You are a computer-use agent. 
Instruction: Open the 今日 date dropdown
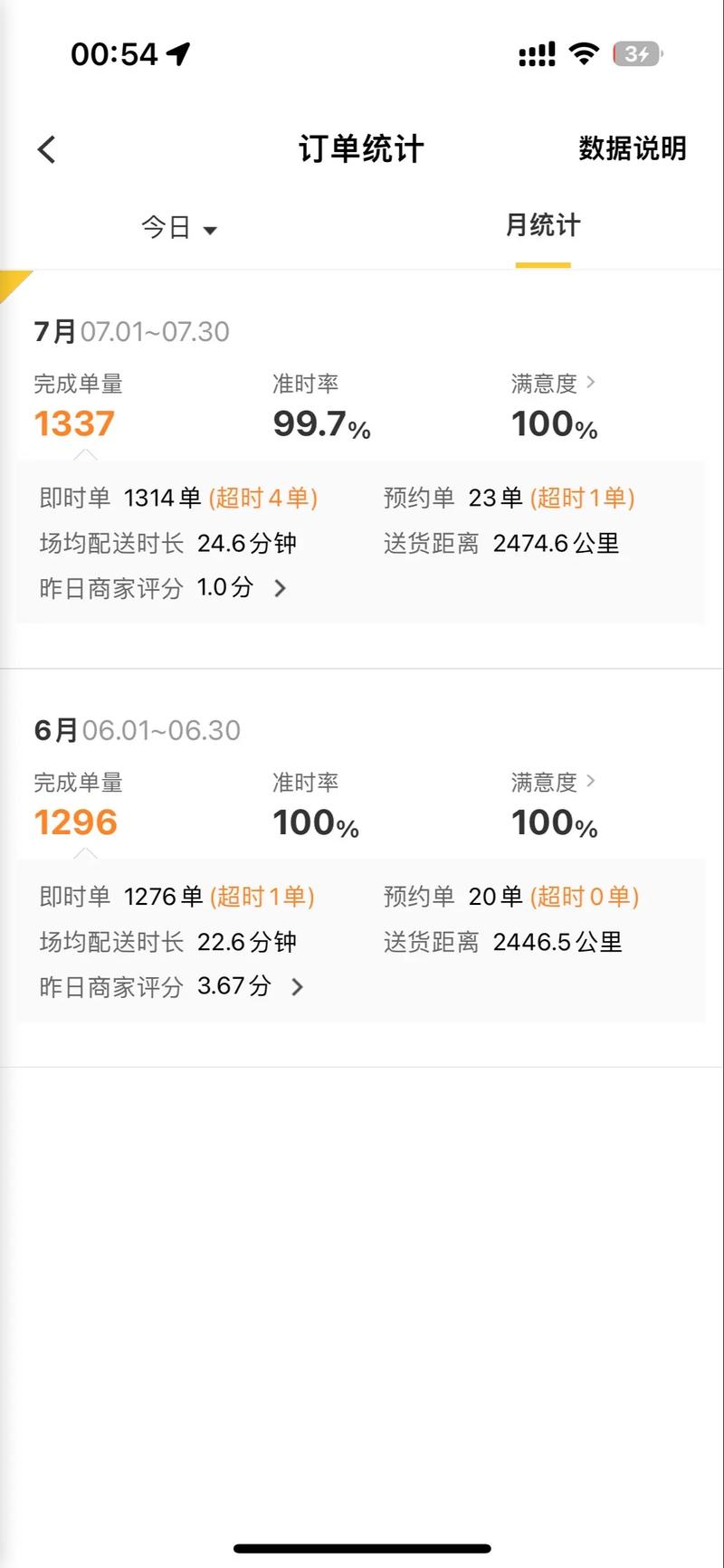coord(180,228)
